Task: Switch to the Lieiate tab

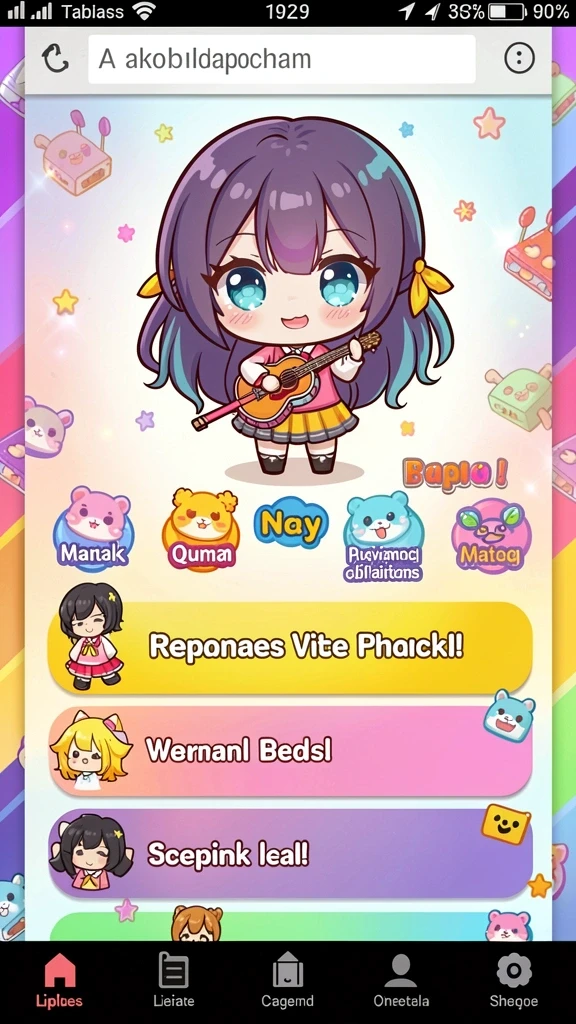Action: [174, 980]
